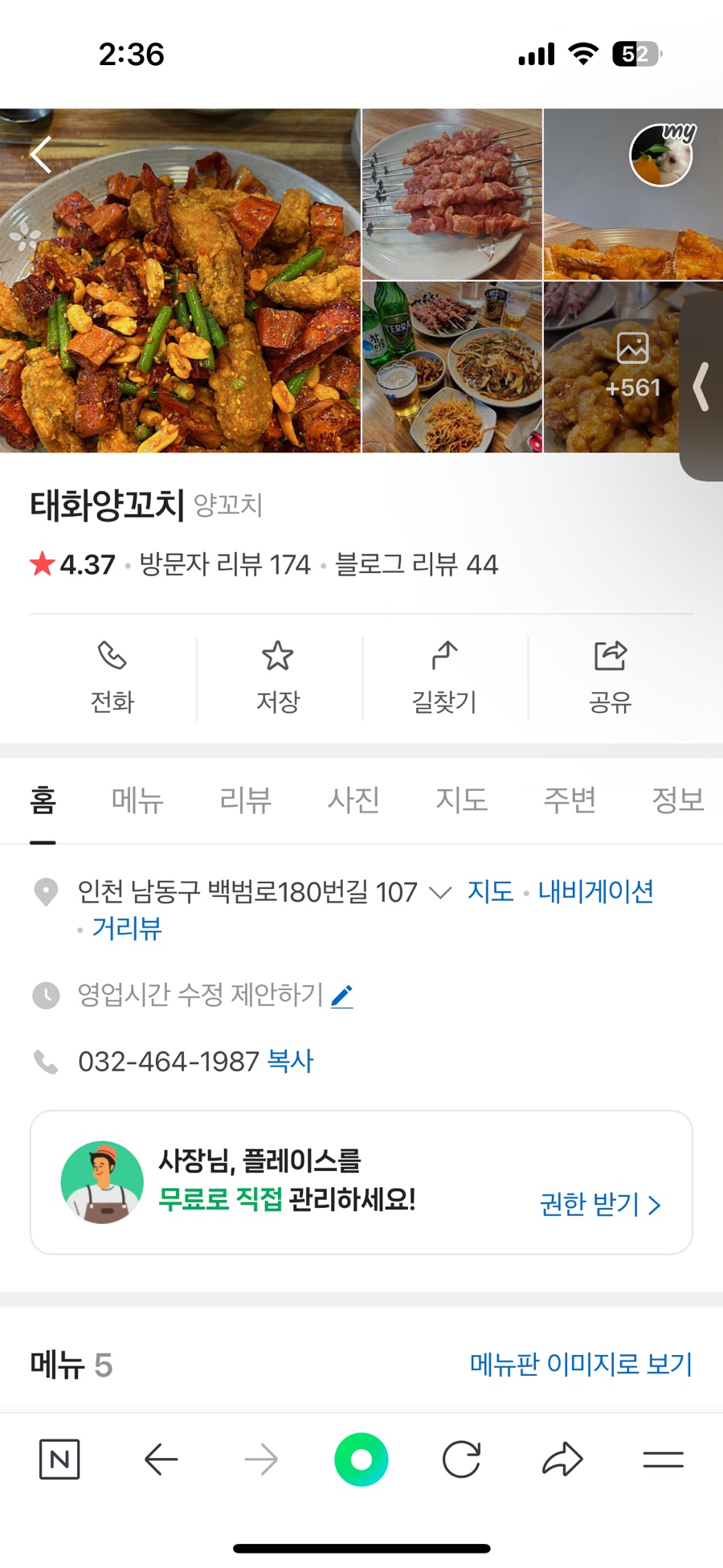Viewport: 723px width, 1568px height.
Task: Go back using the arrow over the photo
Action: point(41,154)
